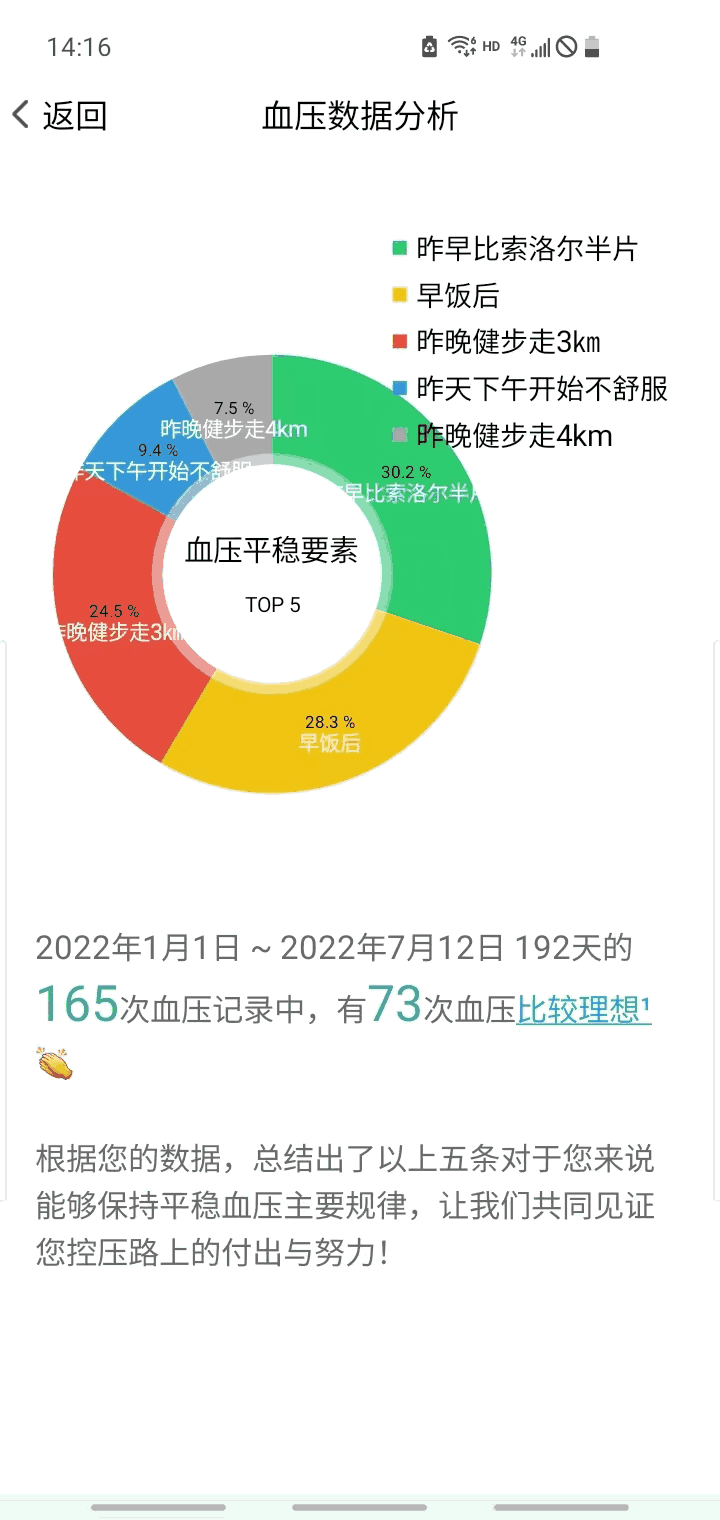This screenshot has width=720, height=1520.
Task: Toggle the 昨晚健步走3km legend entry
Action: [496, 342]
